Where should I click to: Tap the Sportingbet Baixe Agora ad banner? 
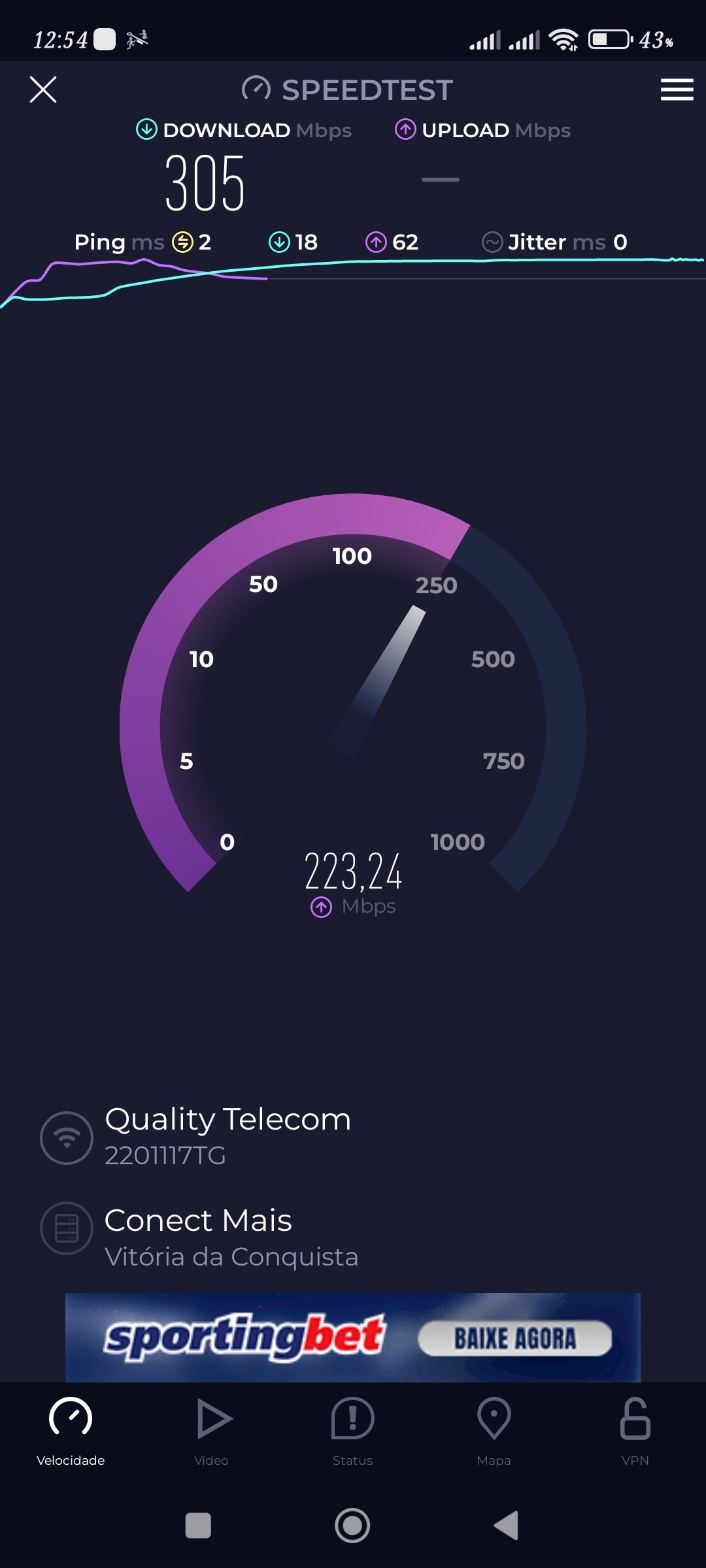pyautogui.click(x=353, y=1337)
